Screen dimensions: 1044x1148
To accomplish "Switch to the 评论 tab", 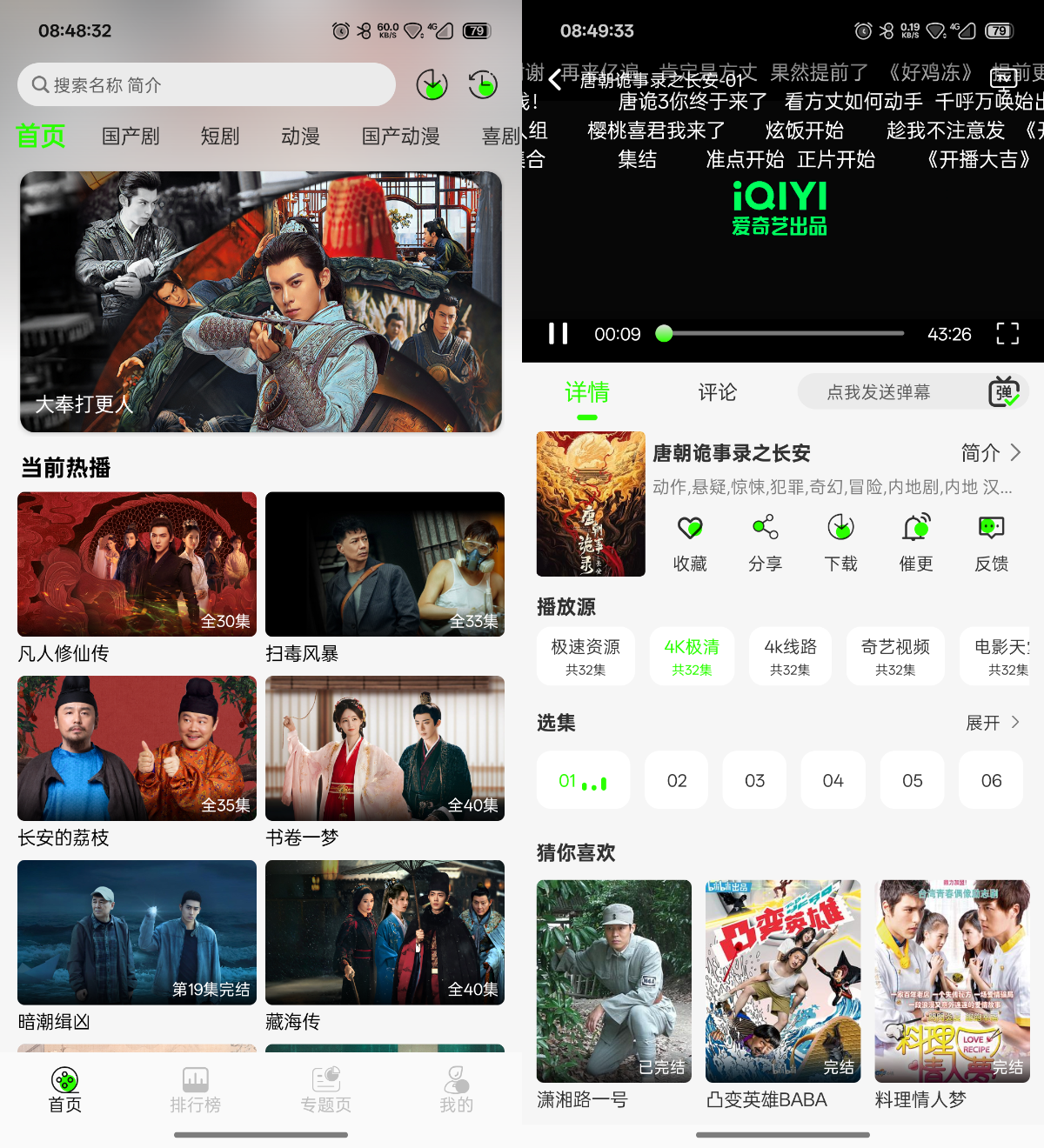I will click(717, 393).
